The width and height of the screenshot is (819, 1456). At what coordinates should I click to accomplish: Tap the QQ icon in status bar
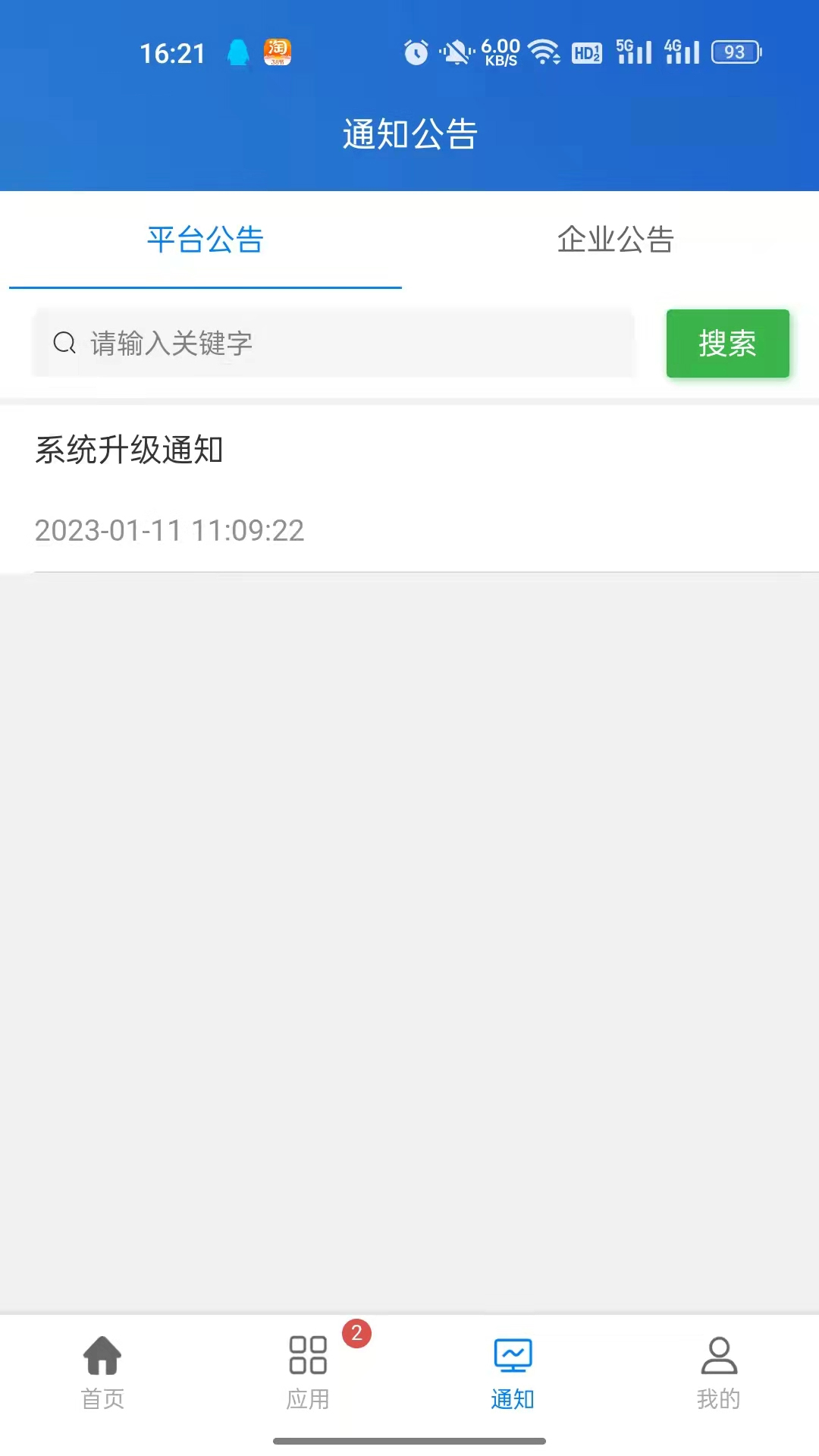(x=239, y=52)
